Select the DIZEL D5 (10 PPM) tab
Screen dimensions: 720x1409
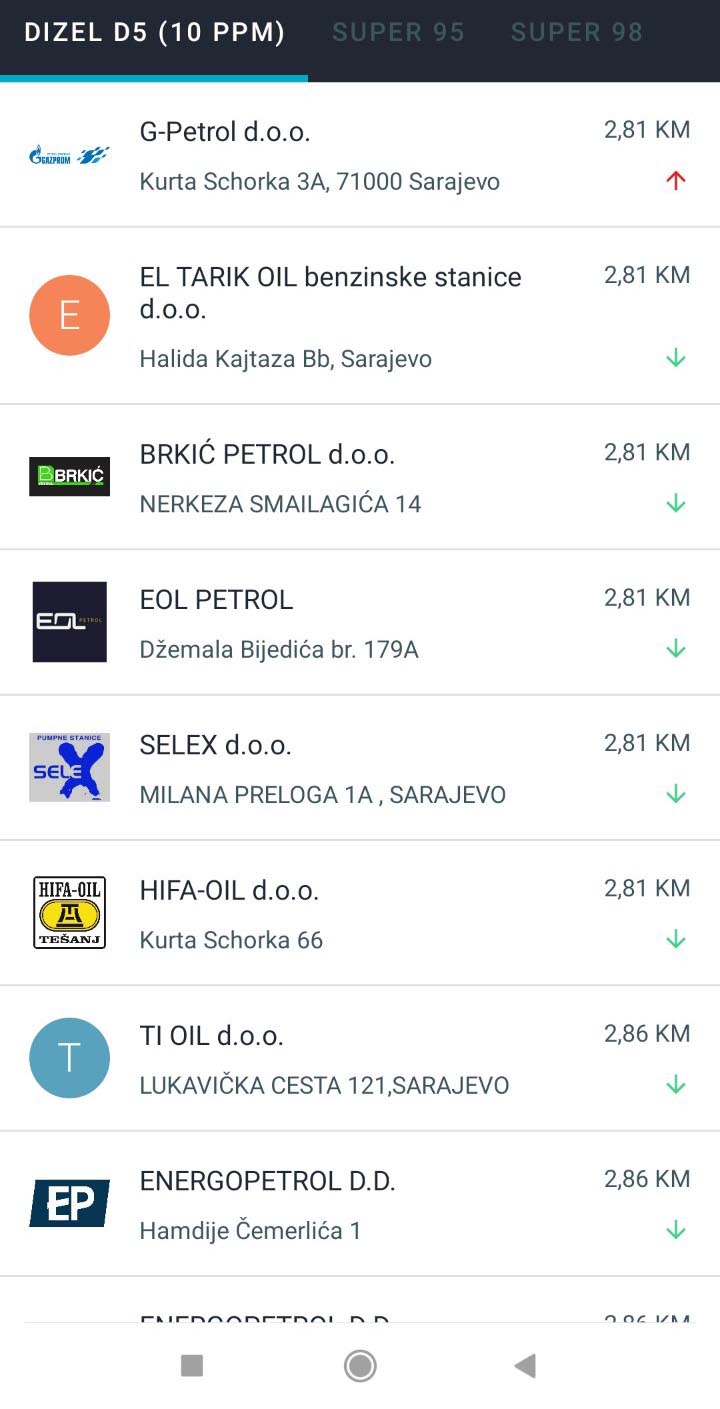pyautogui.click(x=154, y=33)
